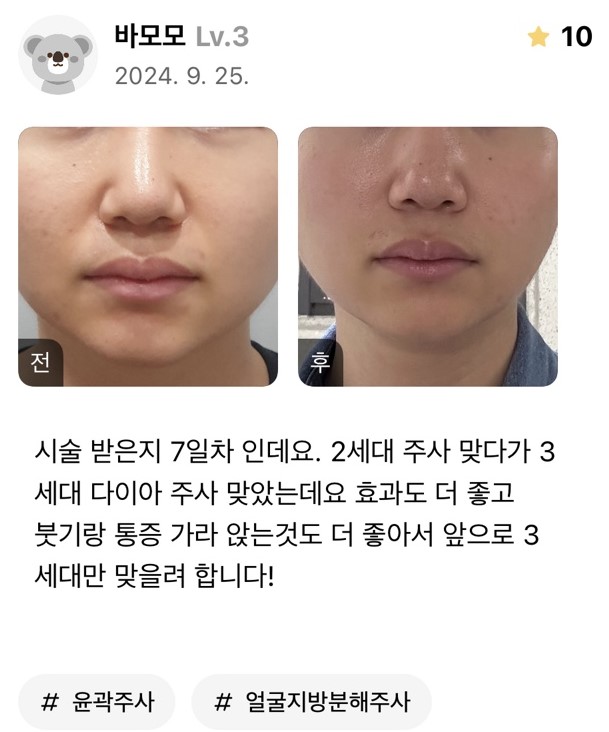
Task: Open the 전 (before) photo
Action: 148,256
